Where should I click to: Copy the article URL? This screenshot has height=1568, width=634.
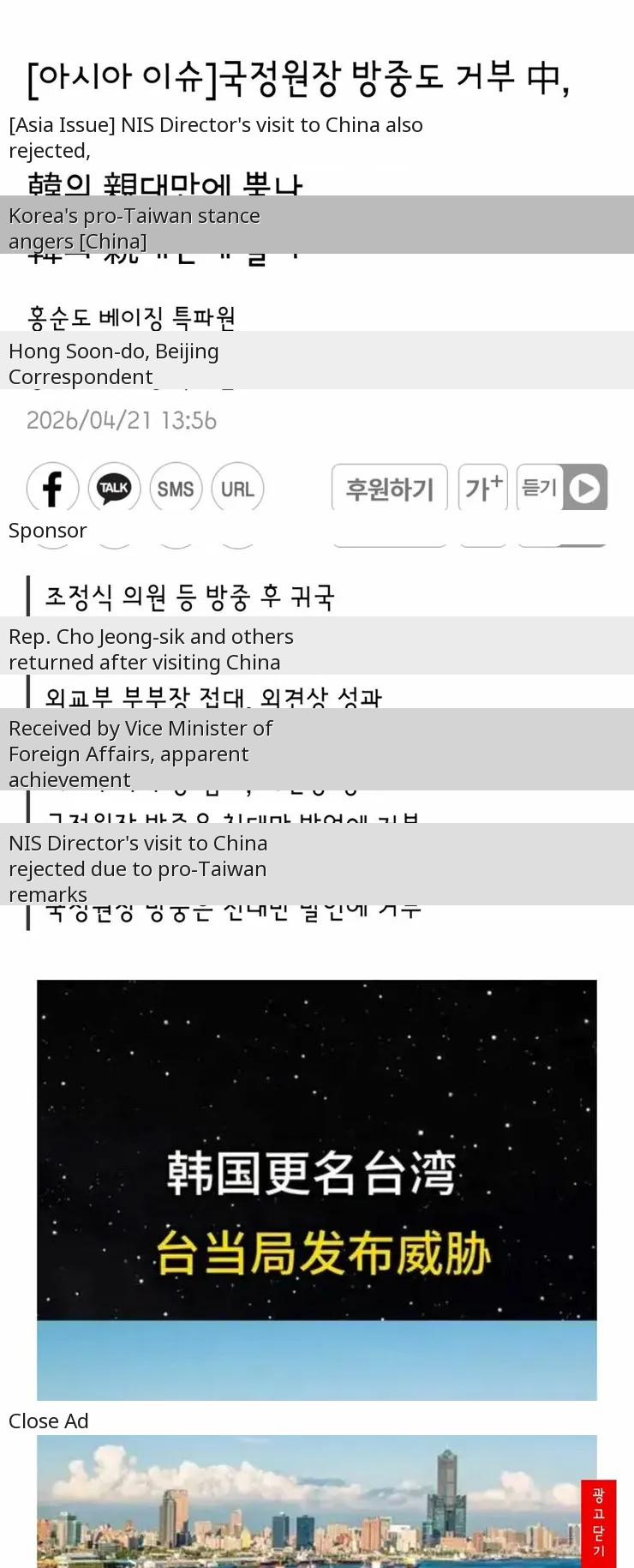coord(237,489)
